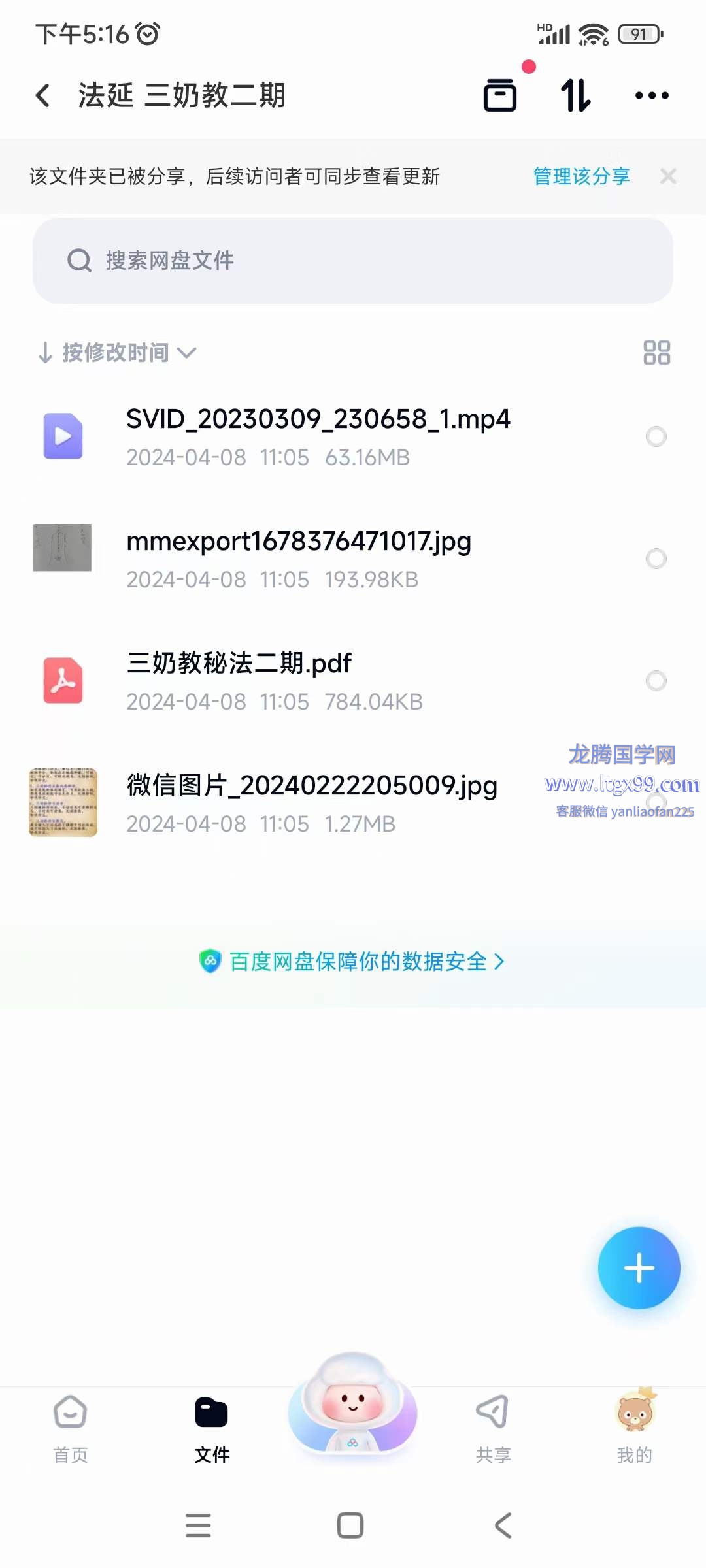Viewport: 706px width, 1568px height.
Task: Open the transfer list arrows icon
Action: click(576, 95)
